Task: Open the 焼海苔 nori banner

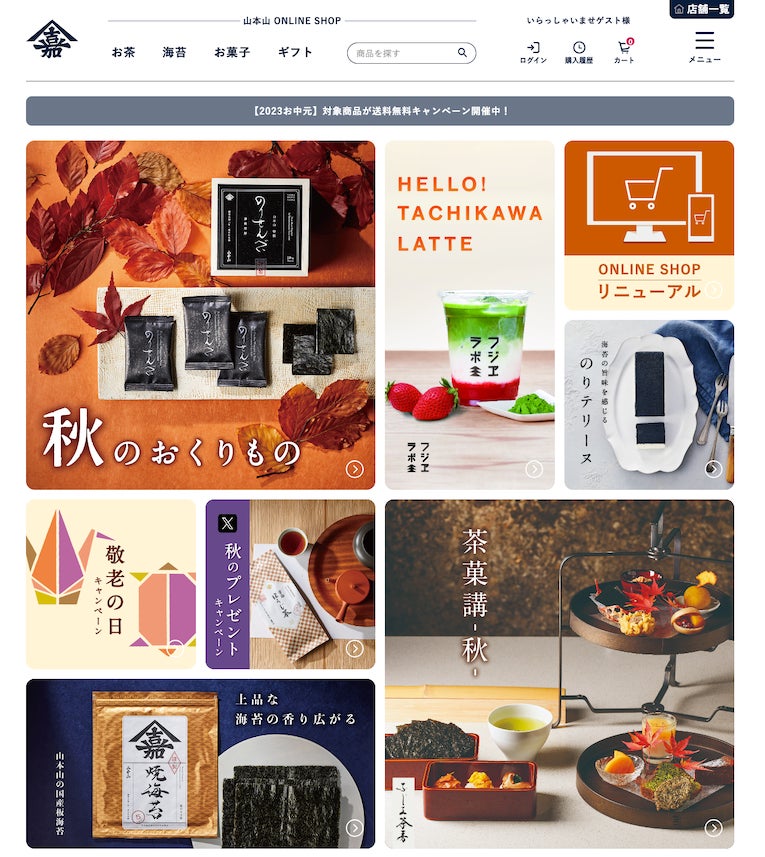Action: click(200, 763)
